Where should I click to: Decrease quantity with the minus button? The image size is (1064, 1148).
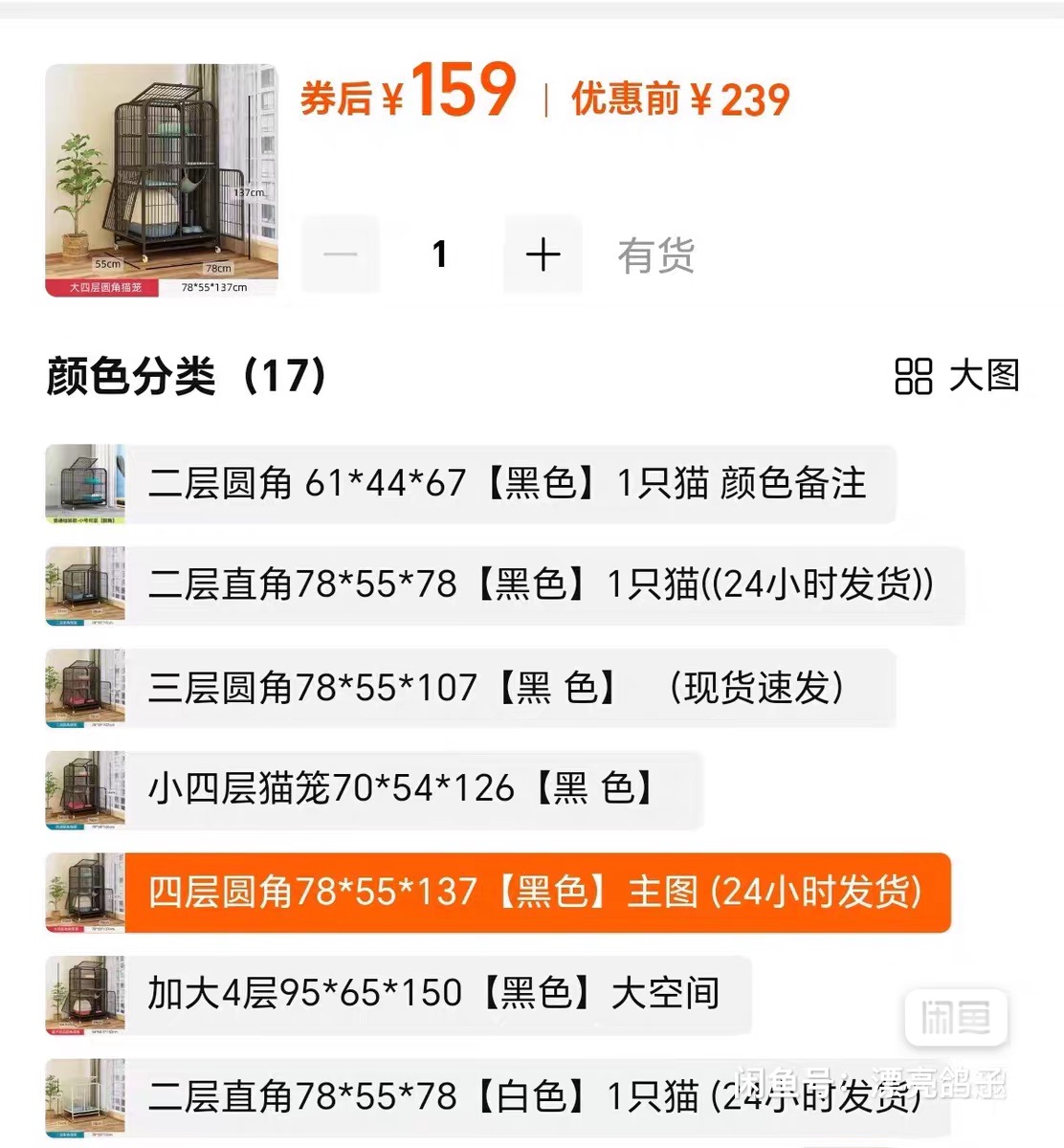pyautogui.click(x=340, y=254)
